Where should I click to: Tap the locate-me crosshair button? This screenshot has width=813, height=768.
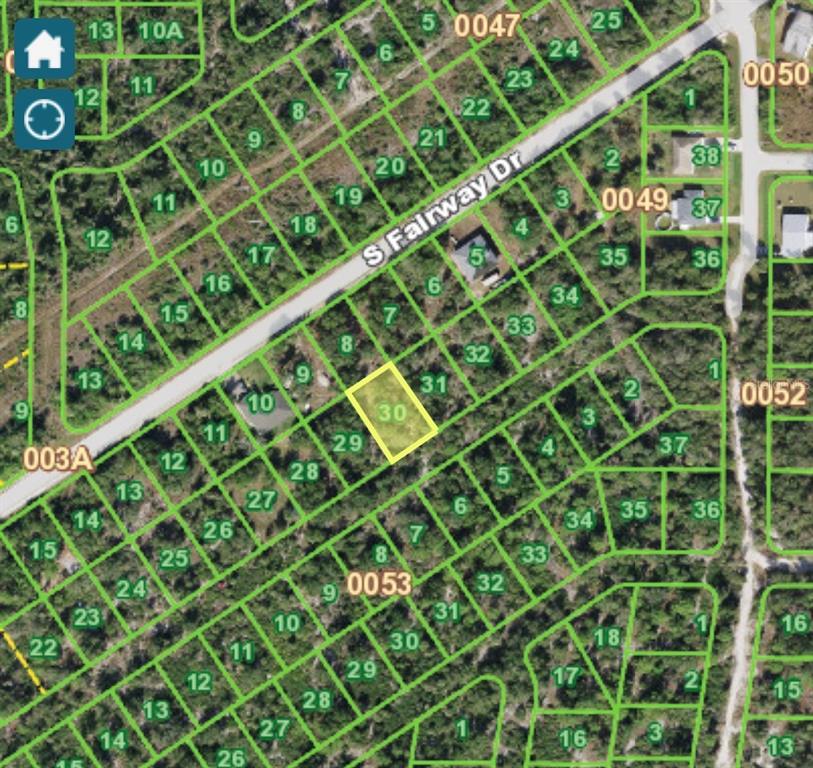(x=45, y=119)
